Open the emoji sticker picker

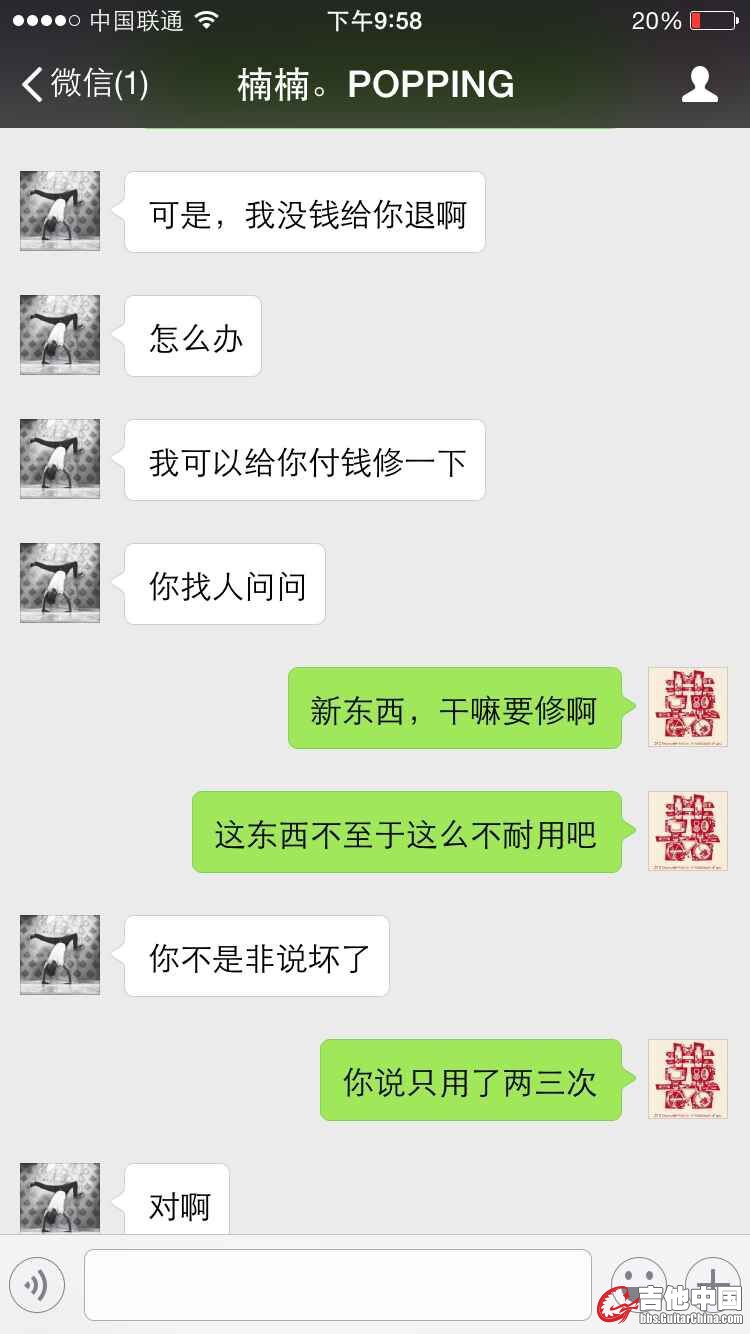click(x=638, y=1280)
